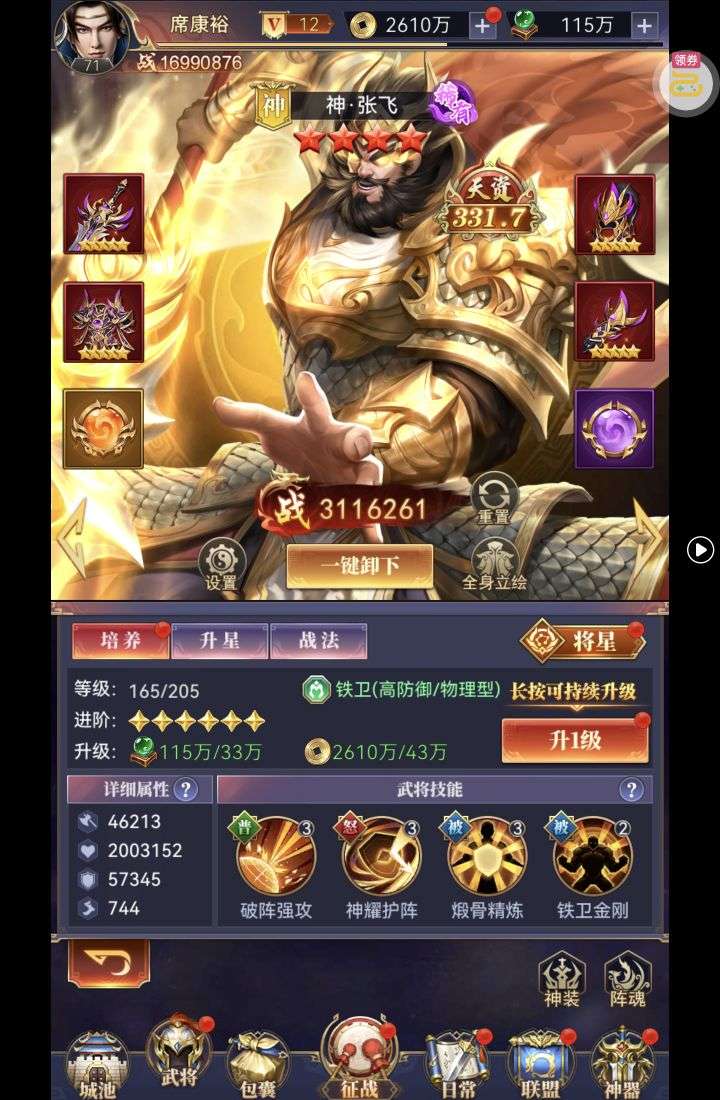Go to the 城池 tab

point(97,1063)
